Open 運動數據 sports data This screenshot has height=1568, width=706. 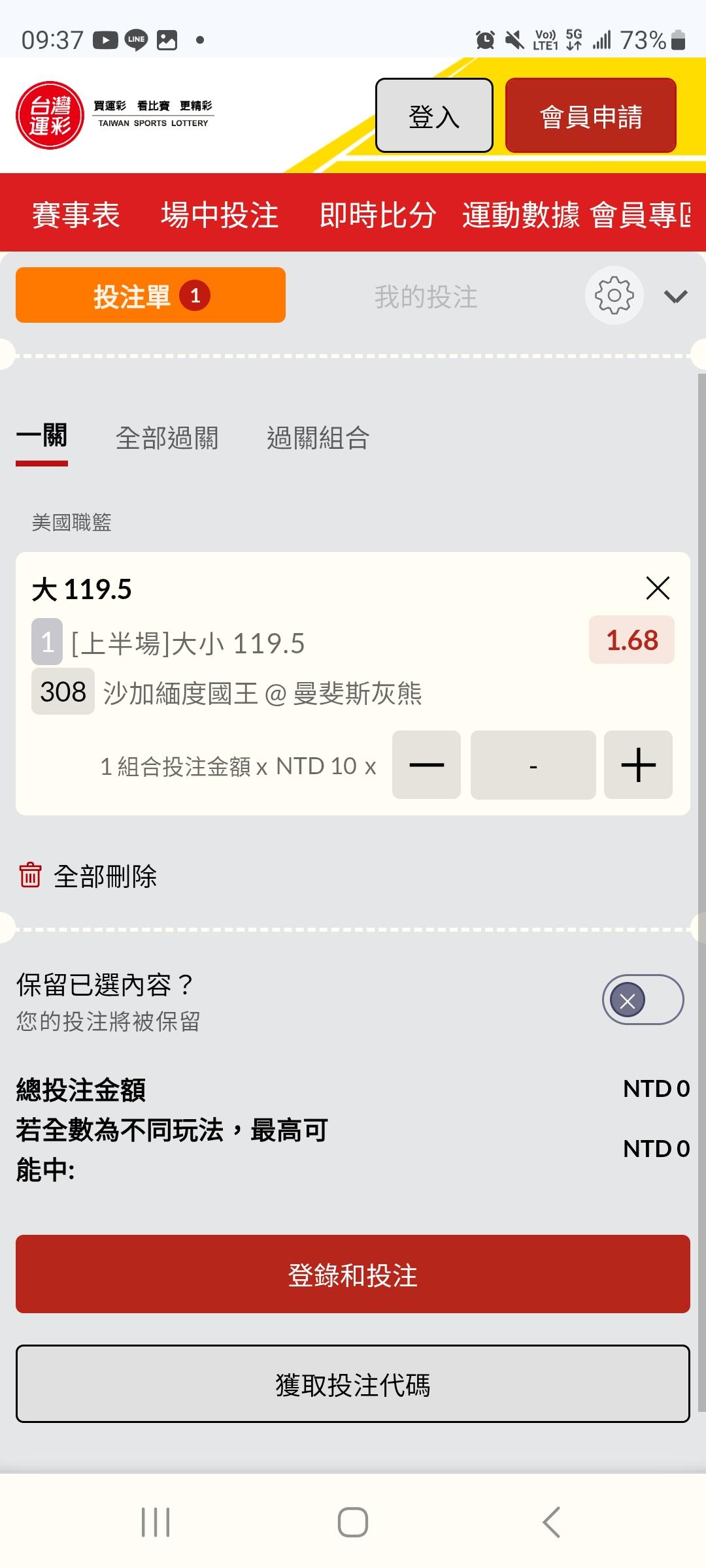pyautogui.click(x=520, y=214)
